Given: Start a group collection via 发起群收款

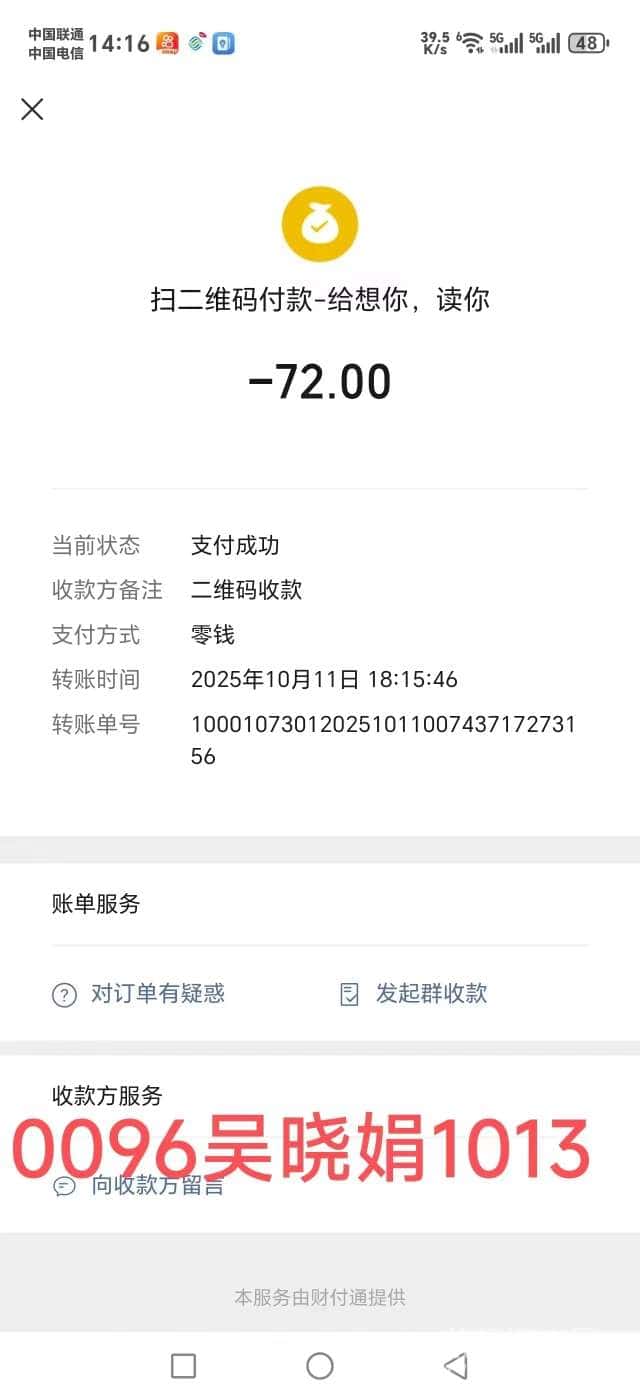Looking at the screenshot, I should click(x=414, y=994).
